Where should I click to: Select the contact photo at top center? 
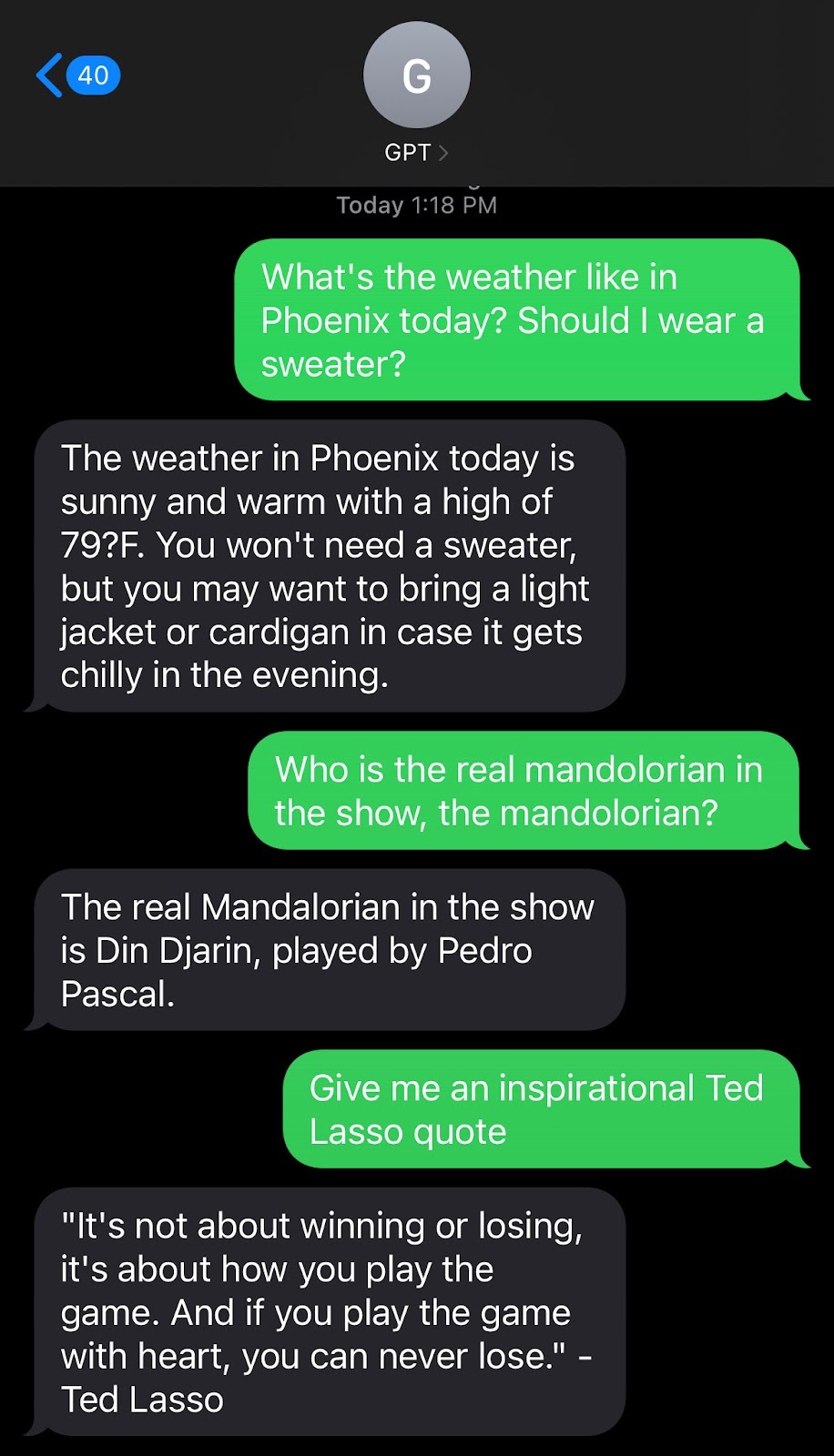point(416,76)
